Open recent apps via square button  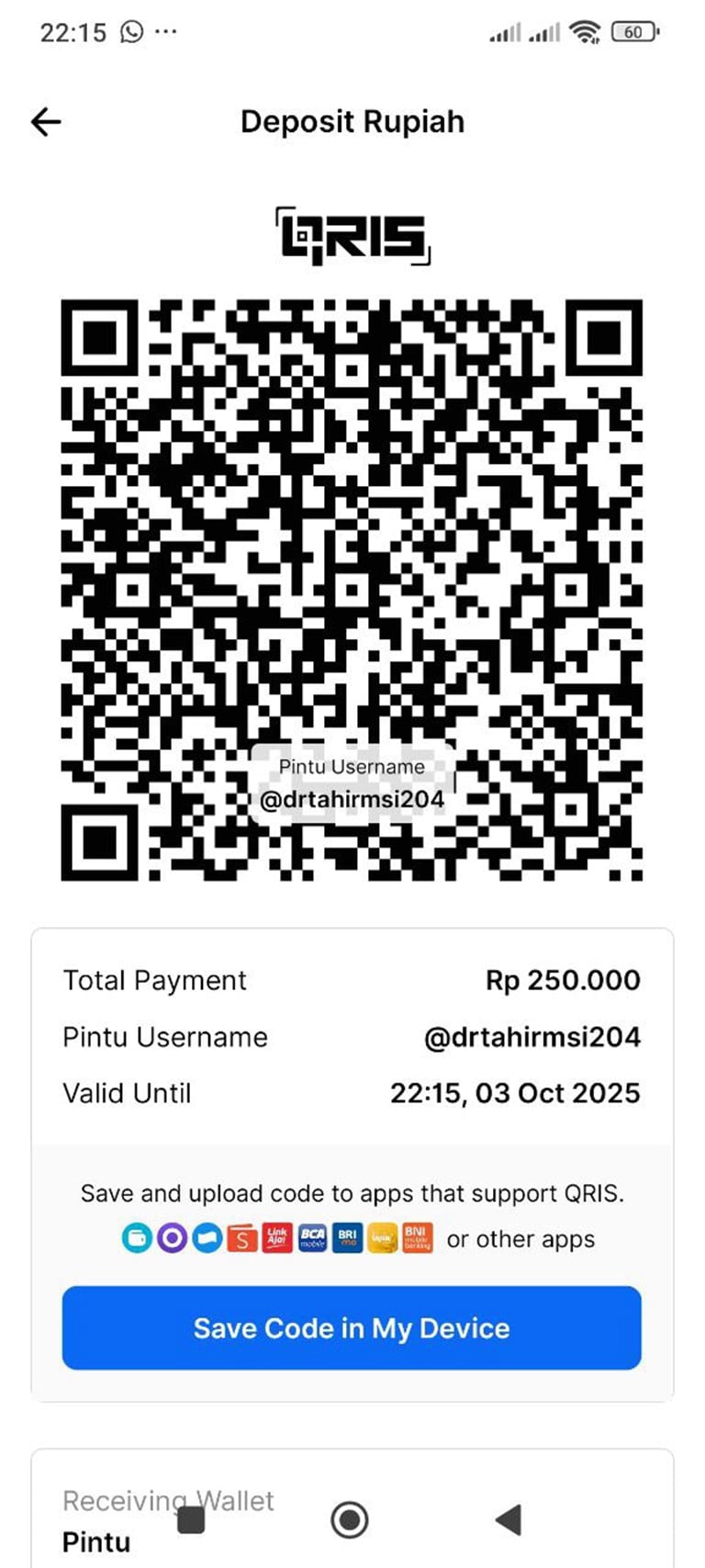(x=190, y=1519)
